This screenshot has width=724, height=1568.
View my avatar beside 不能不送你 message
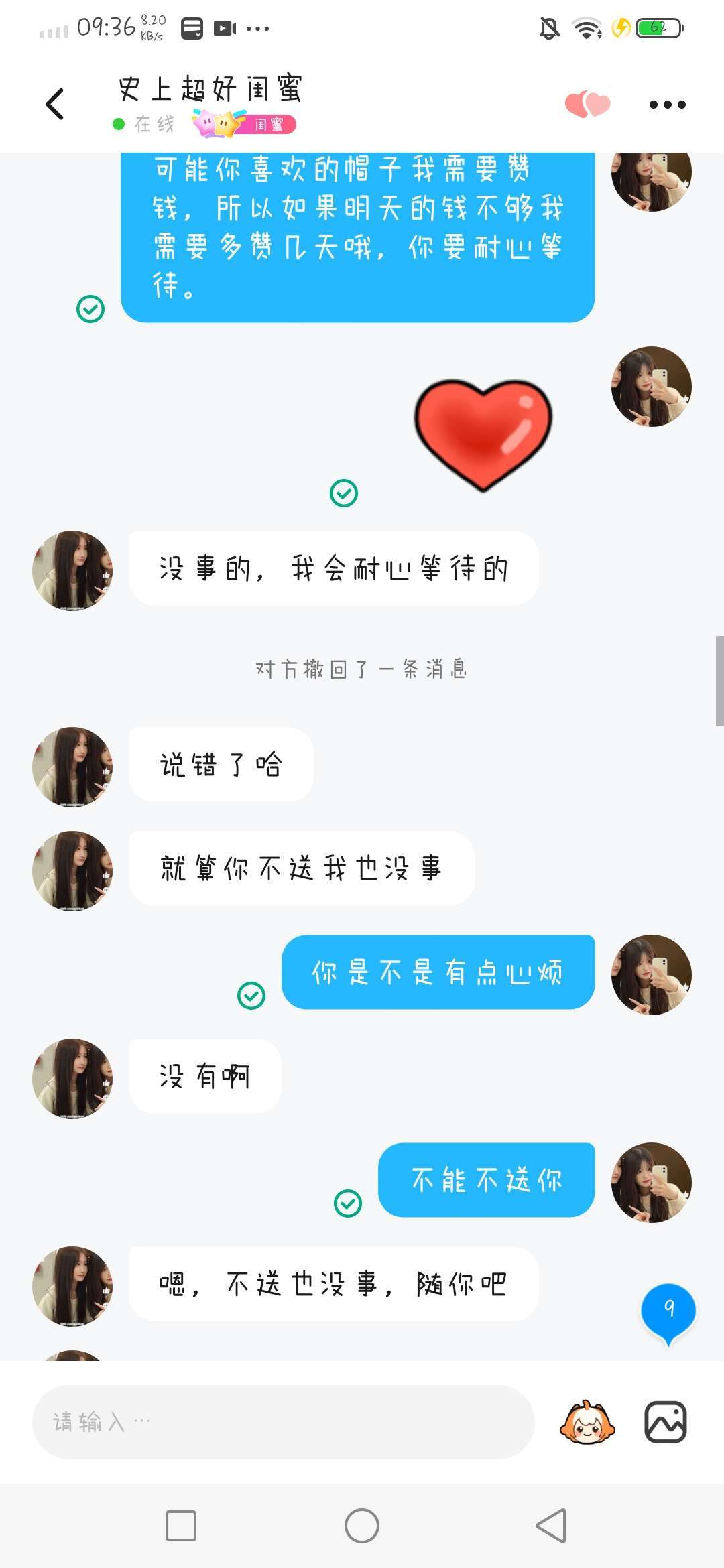pos(651,1182)
